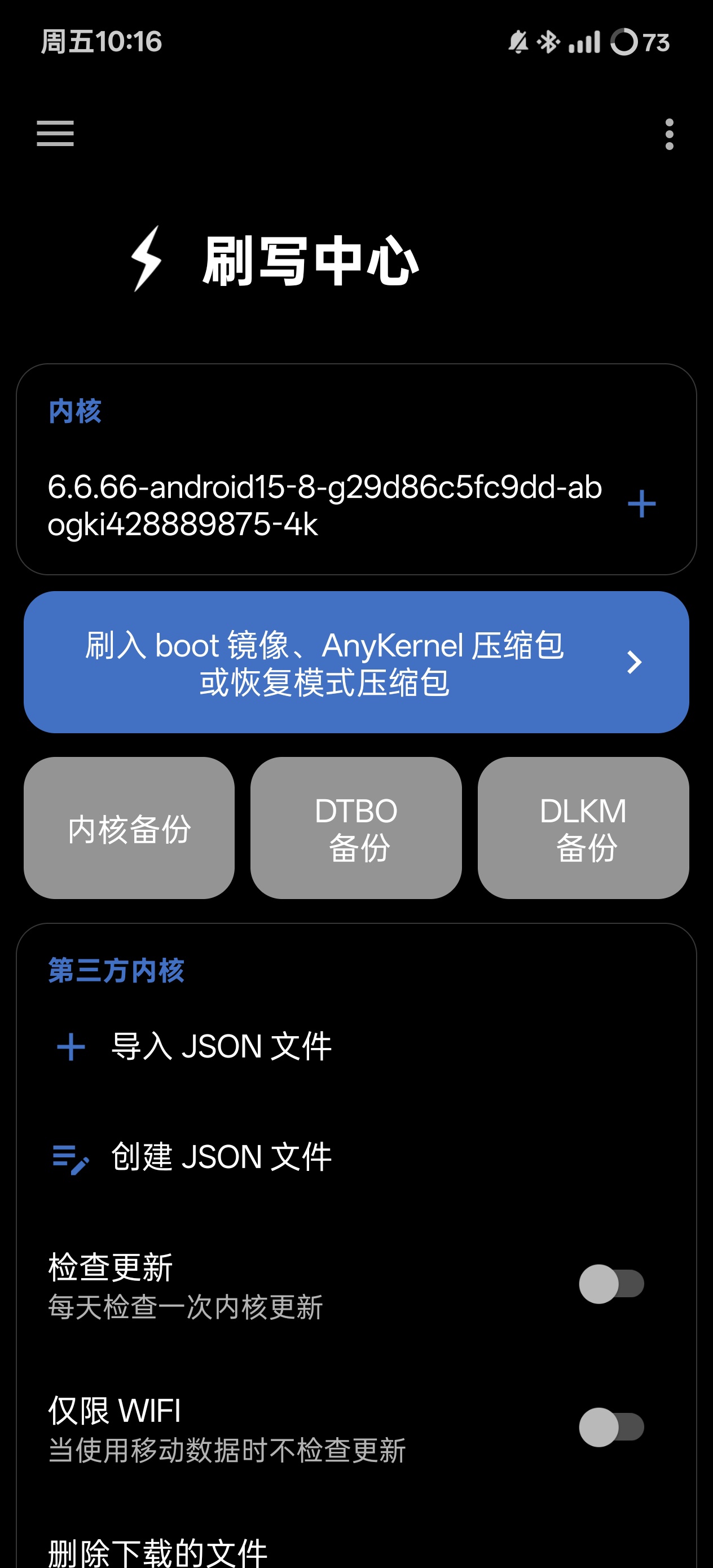This screenshot has height=1568, width=713.
Task: Choose DTBO 备份 button
Action: tap(356, 828)
